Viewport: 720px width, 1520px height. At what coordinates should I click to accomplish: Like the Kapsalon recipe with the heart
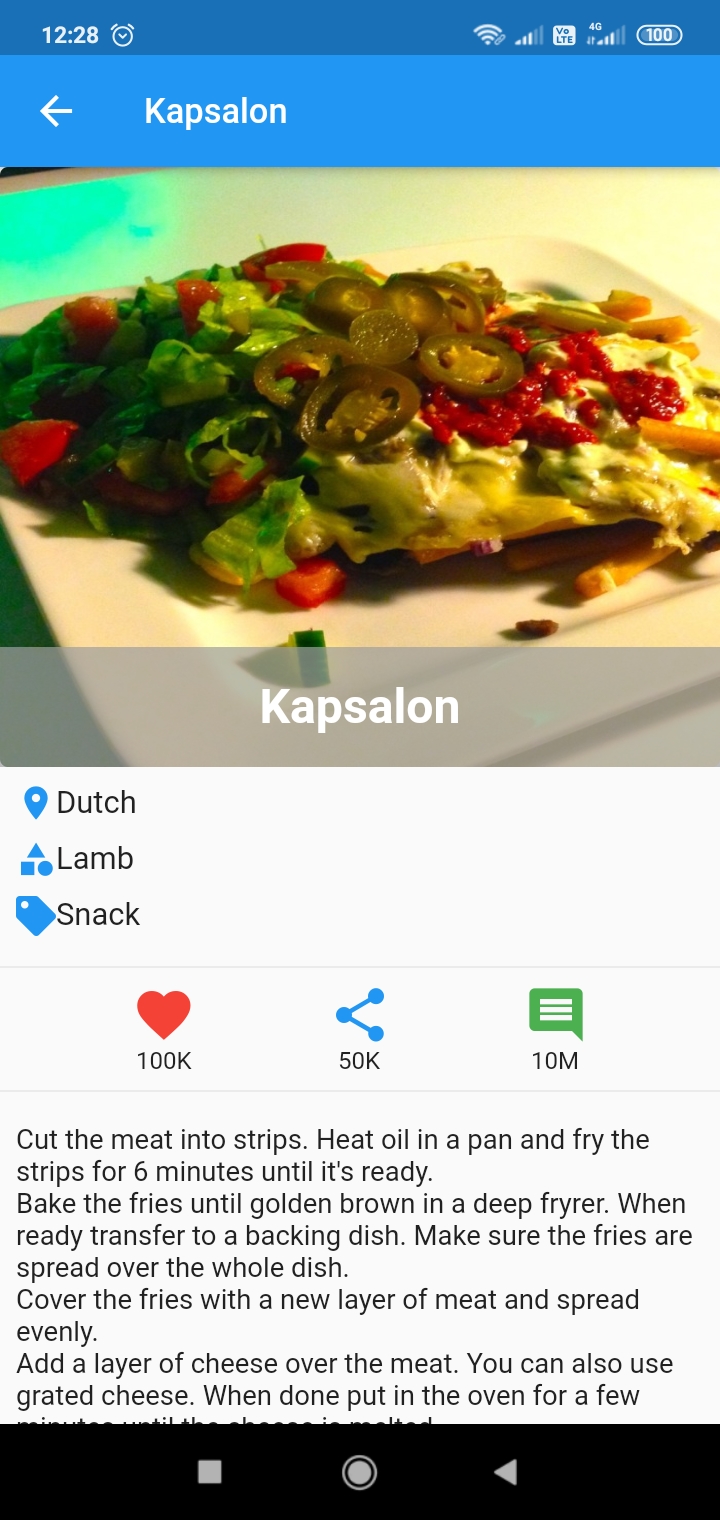(x=164, y=1015)
